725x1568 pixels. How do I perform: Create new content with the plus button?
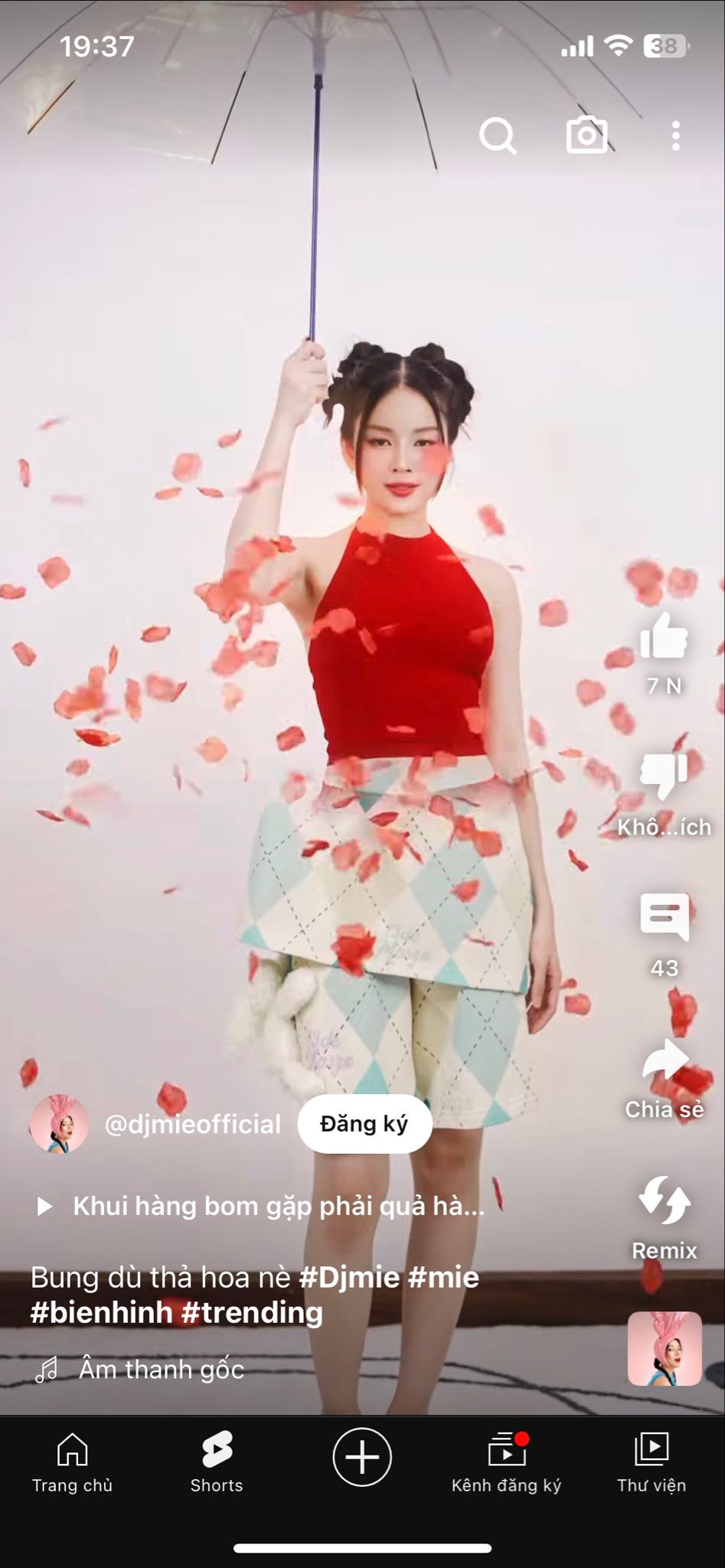(362, 1457)
